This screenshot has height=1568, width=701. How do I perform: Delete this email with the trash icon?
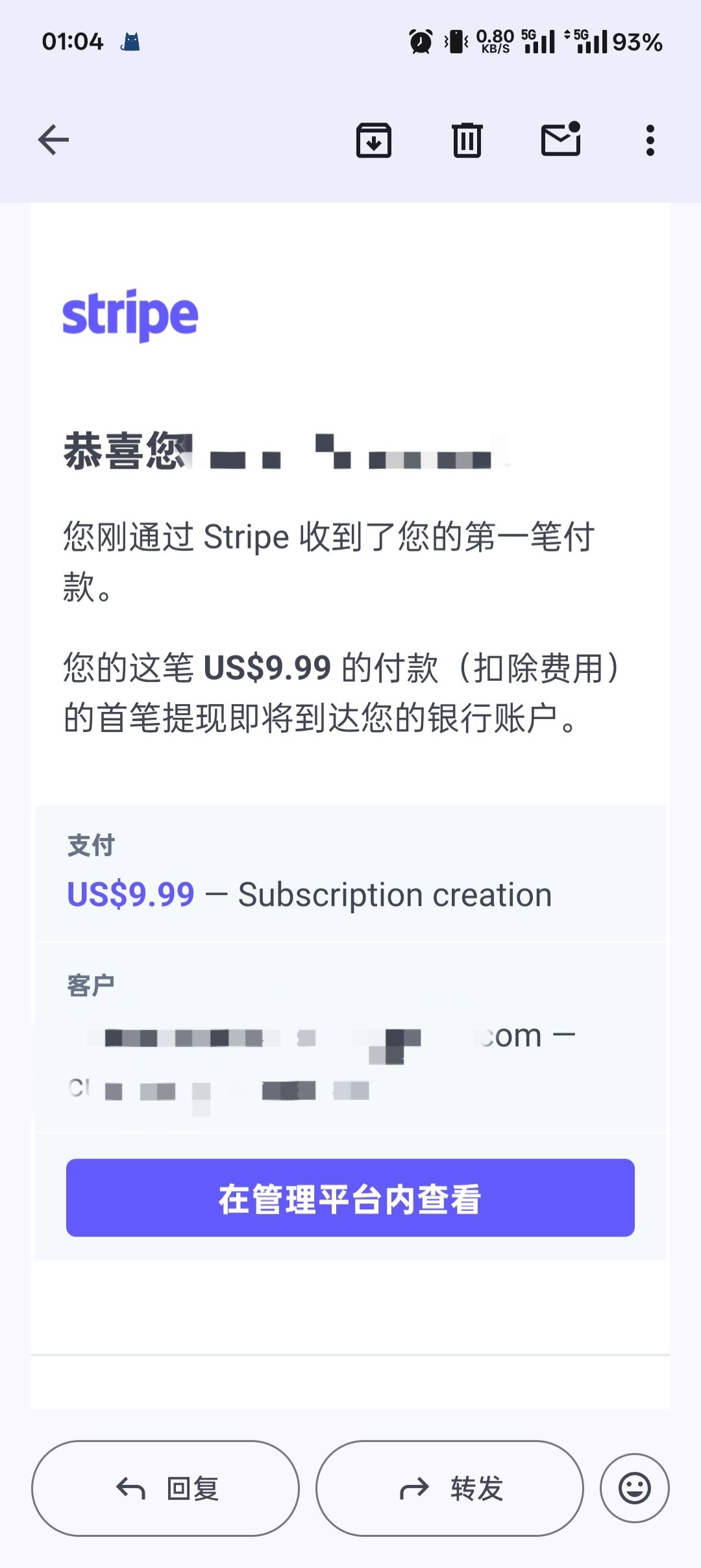point(467,140)
